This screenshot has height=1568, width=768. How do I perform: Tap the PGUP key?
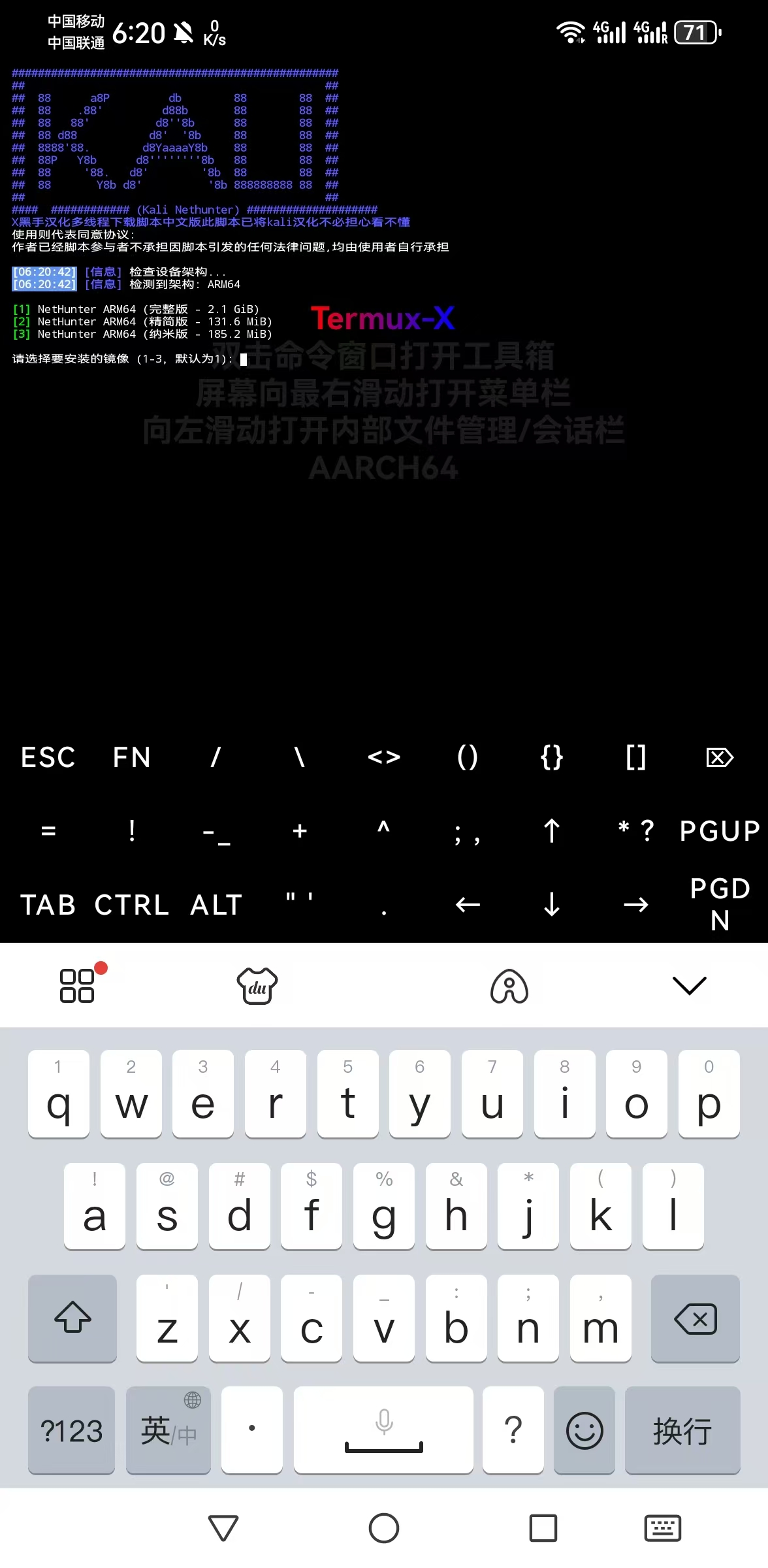(x=720, y=831)
